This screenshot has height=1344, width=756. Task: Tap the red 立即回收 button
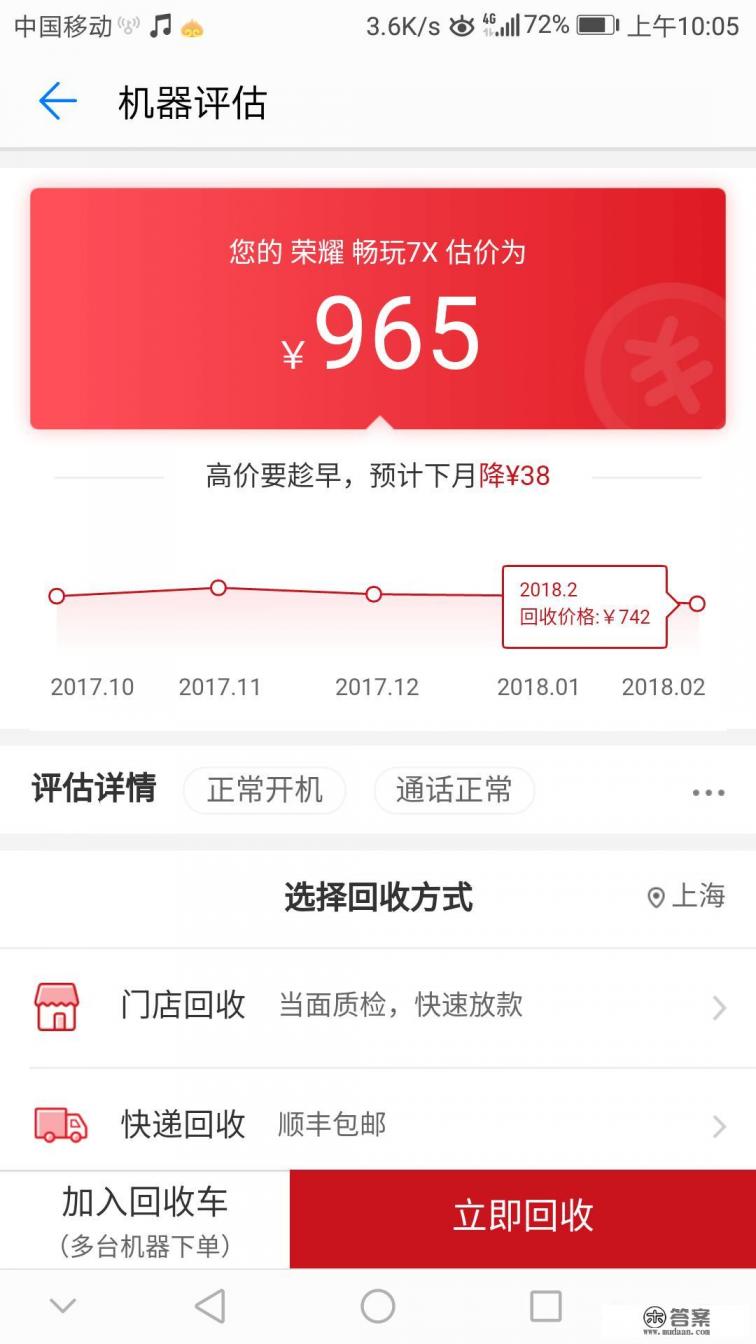coord(521,1218)
